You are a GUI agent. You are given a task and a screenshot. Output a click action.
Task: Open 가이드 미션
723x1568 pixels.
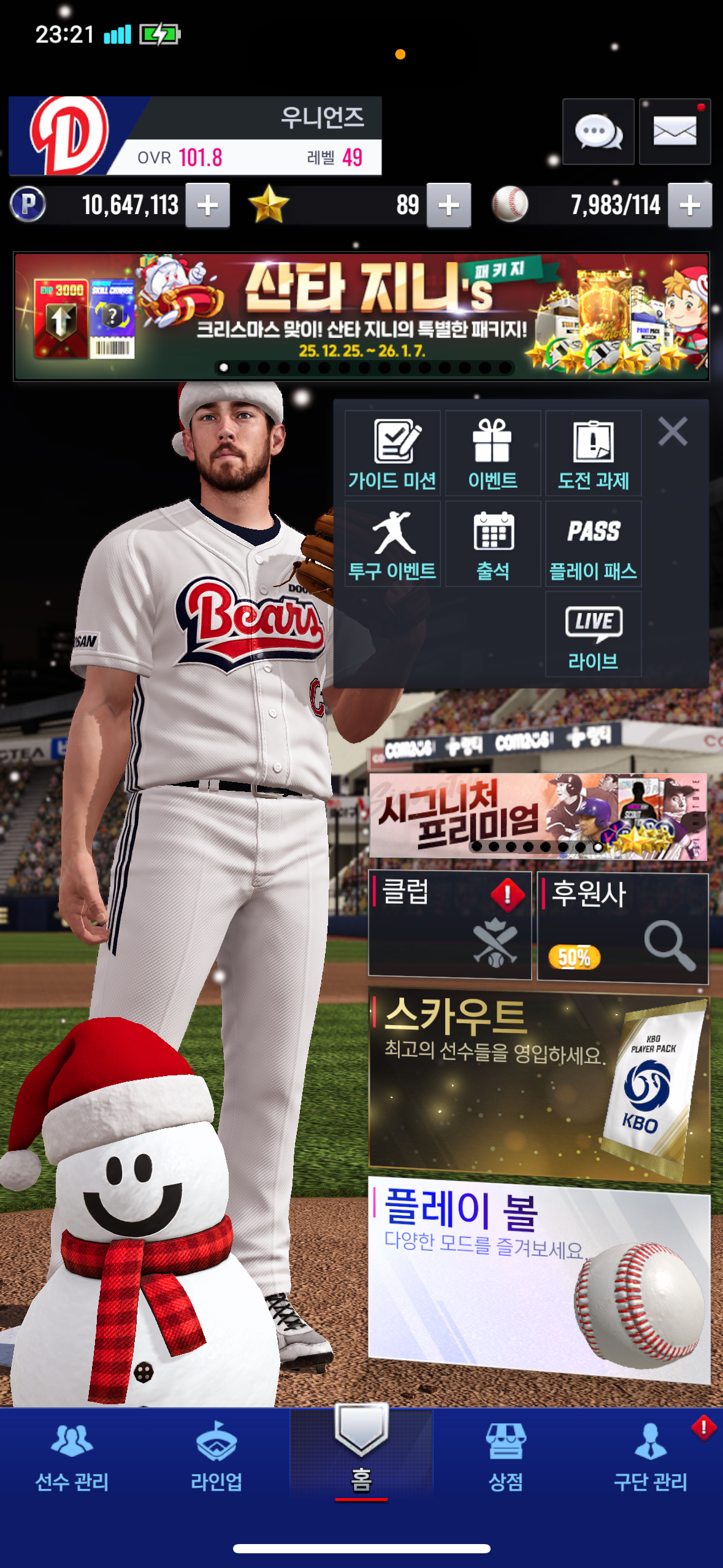click(392, 453)
